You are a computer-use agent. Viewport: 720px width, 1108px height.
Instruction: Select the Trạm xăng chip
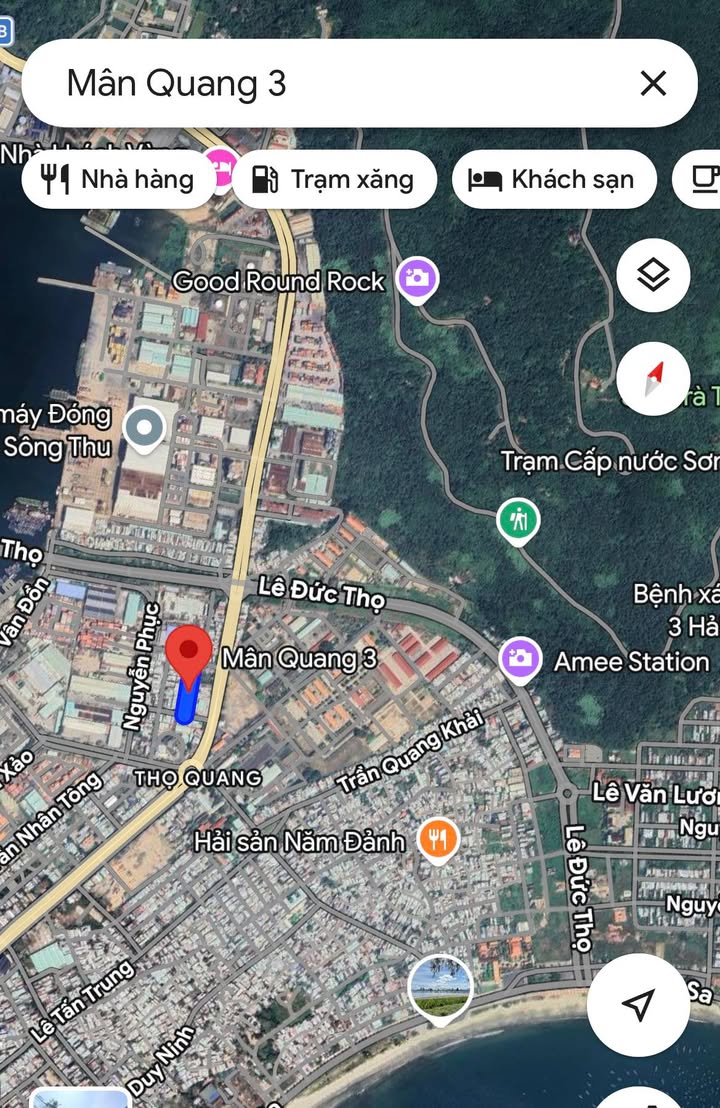coord(334,180)
